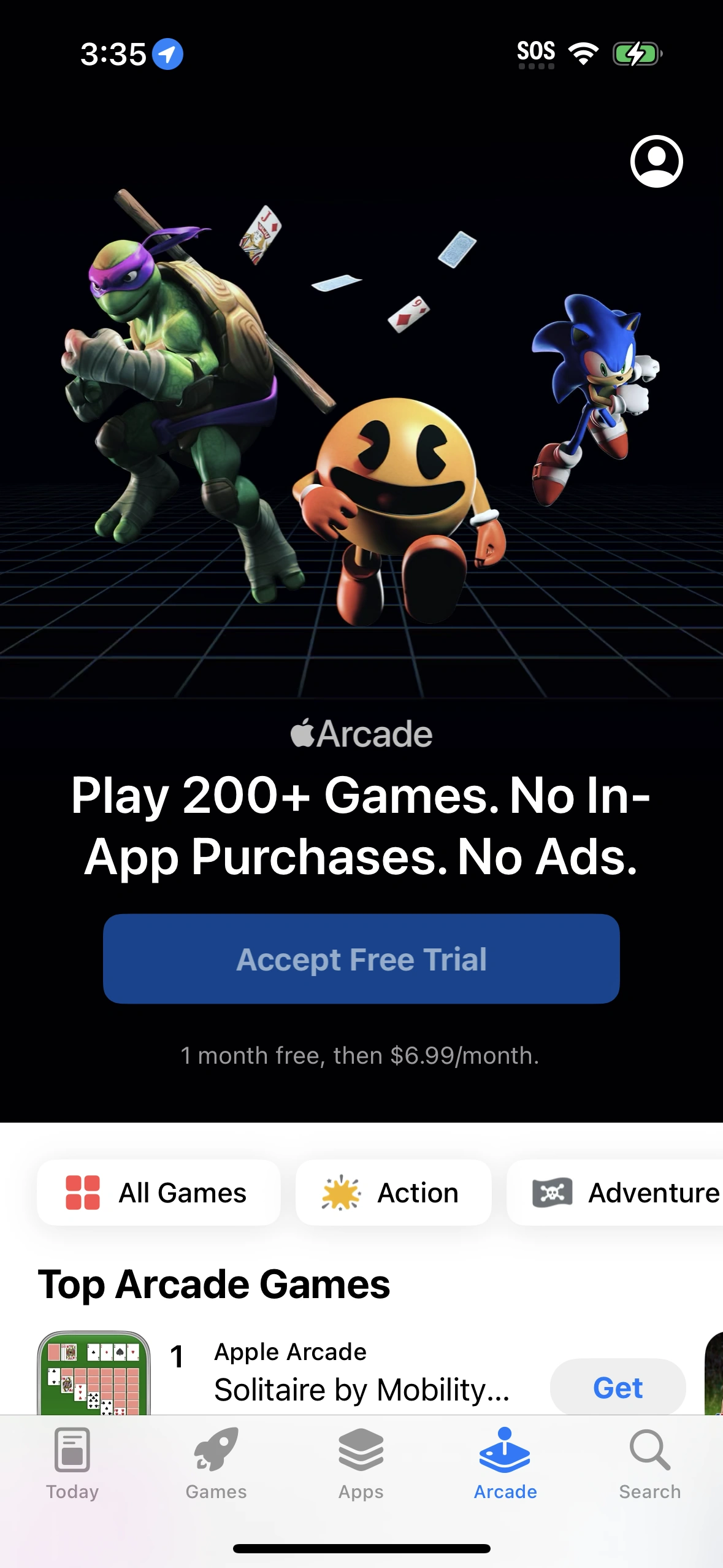Select the All Games category chip
The height and width of the screenshot is (1568, 723).
(x=158, y=1193)
